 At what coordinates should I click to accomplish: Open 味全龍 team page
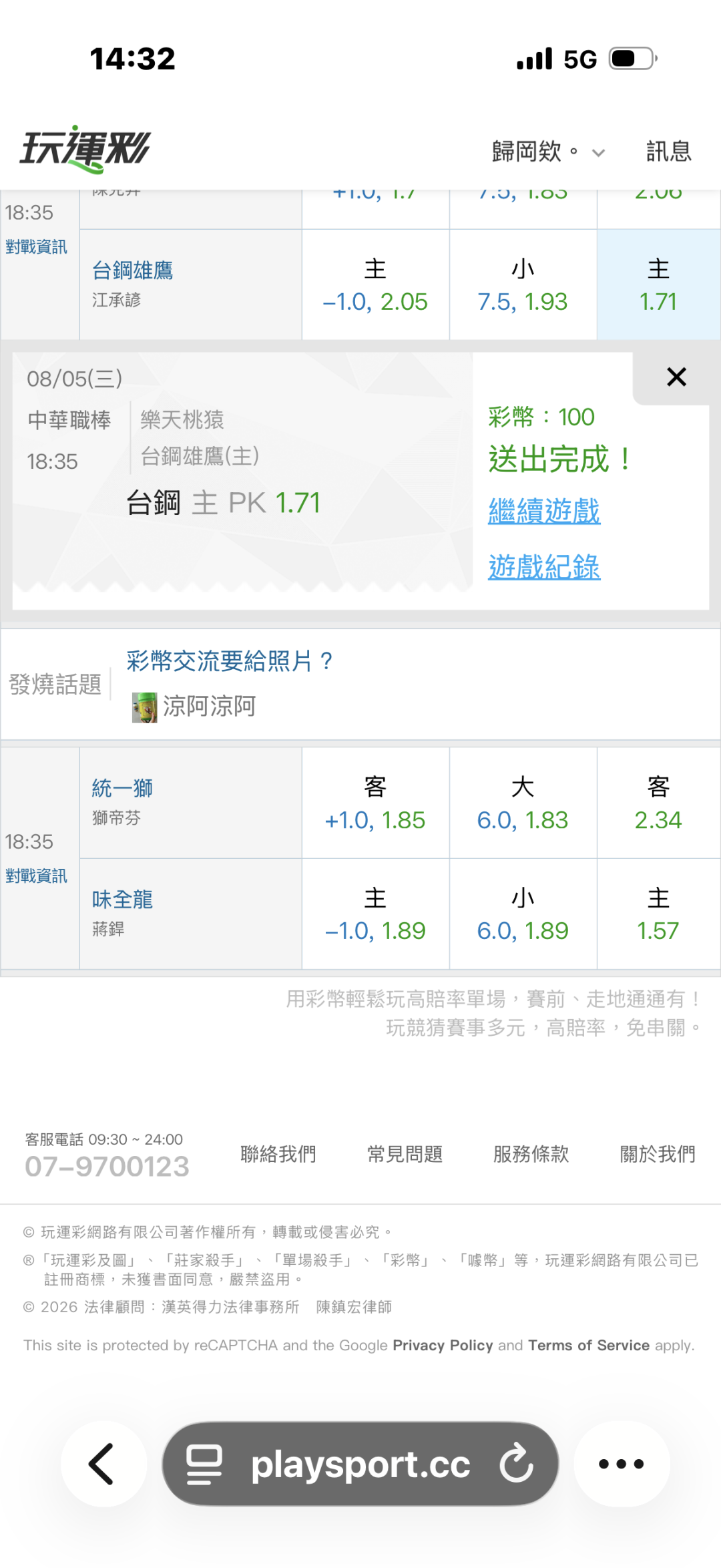pyautogui.click(x=122, y=900)
